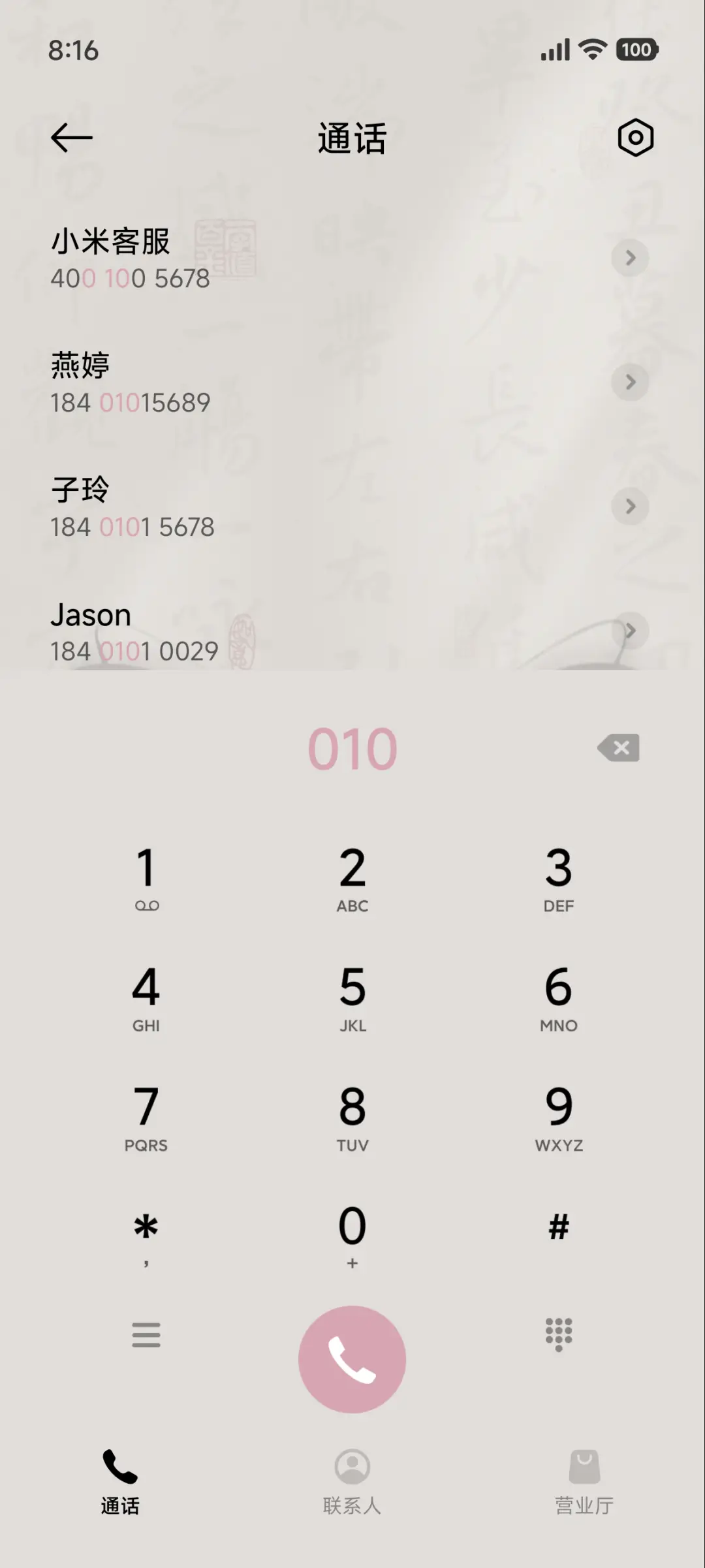
Task: Expand details for 小米客服 call record
Action: pyautogui.click(x=631, y=258)
